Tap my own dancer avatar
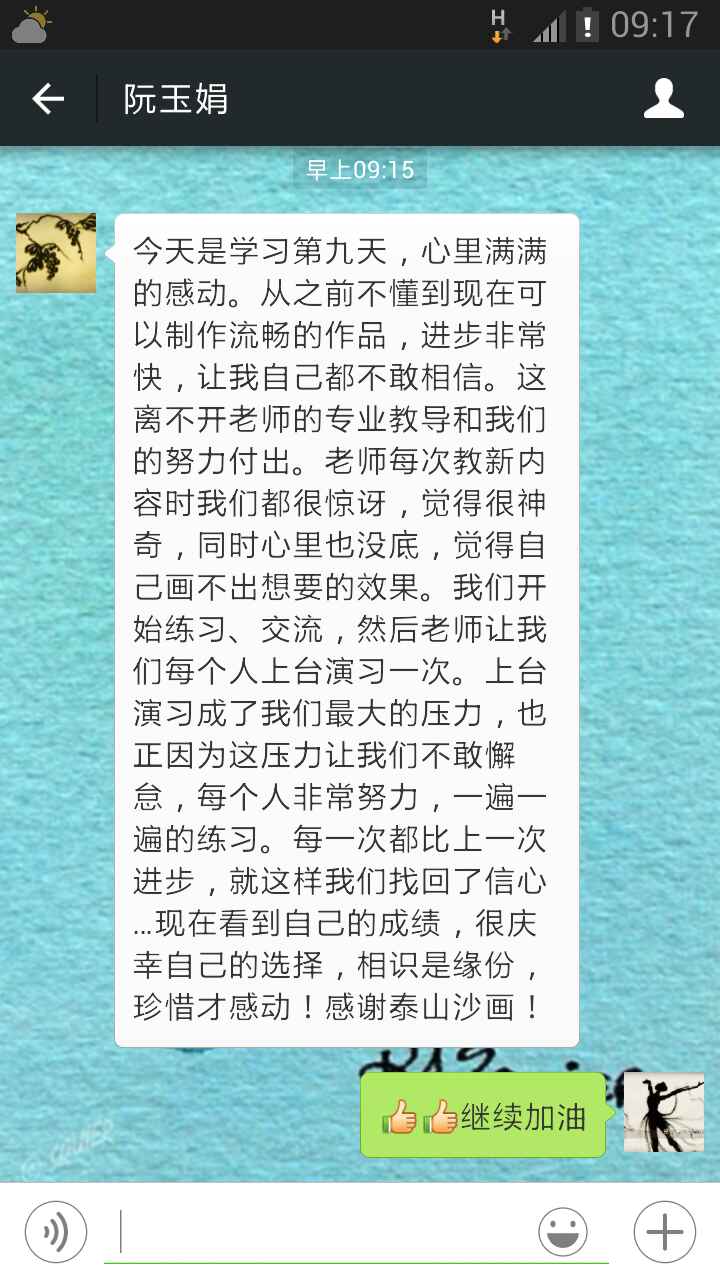The height and width of the screenshot is (1280, 720). pos(664,1112)
